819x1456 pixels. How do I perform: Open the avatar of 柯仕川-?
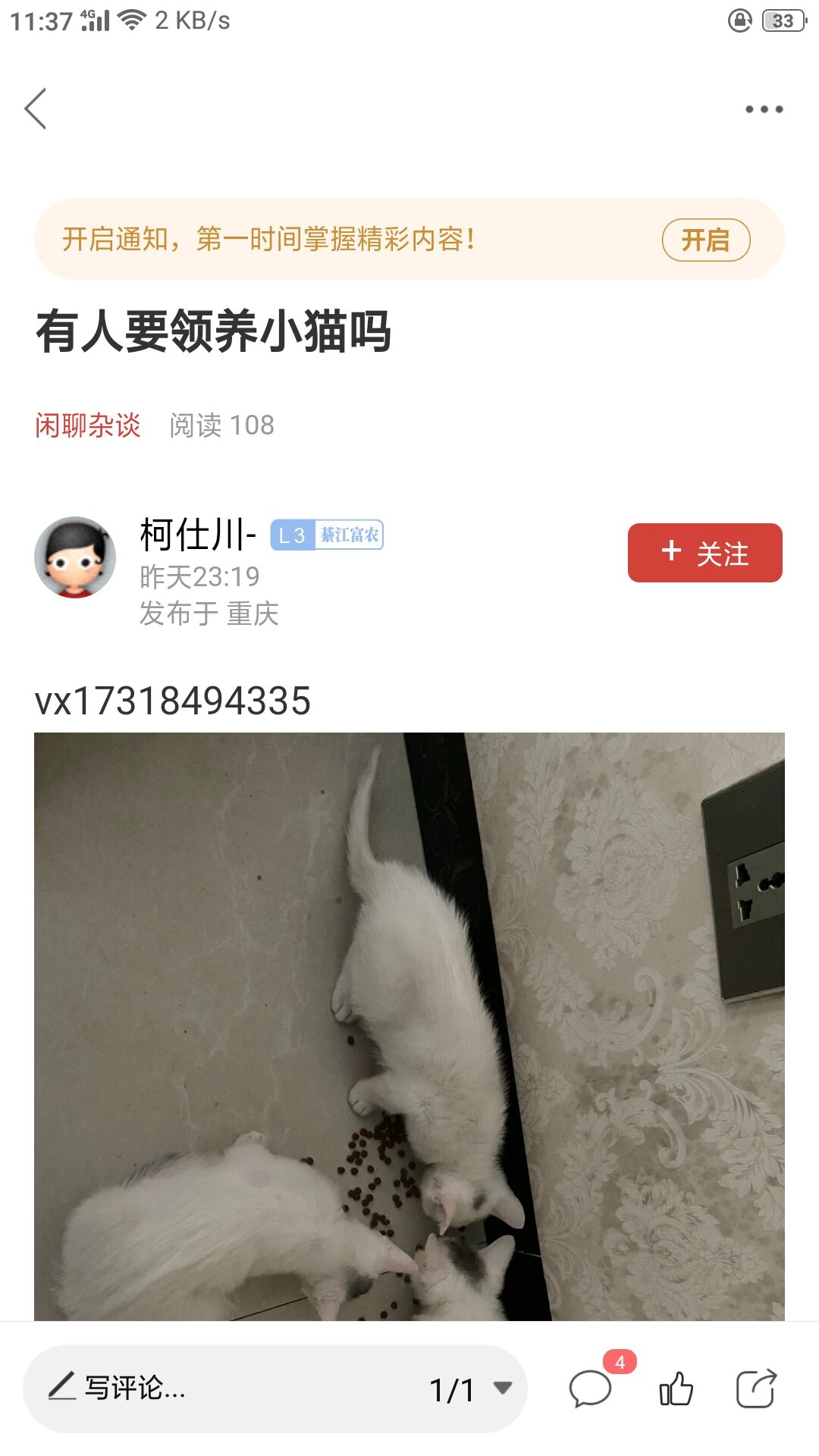point(75,557)
